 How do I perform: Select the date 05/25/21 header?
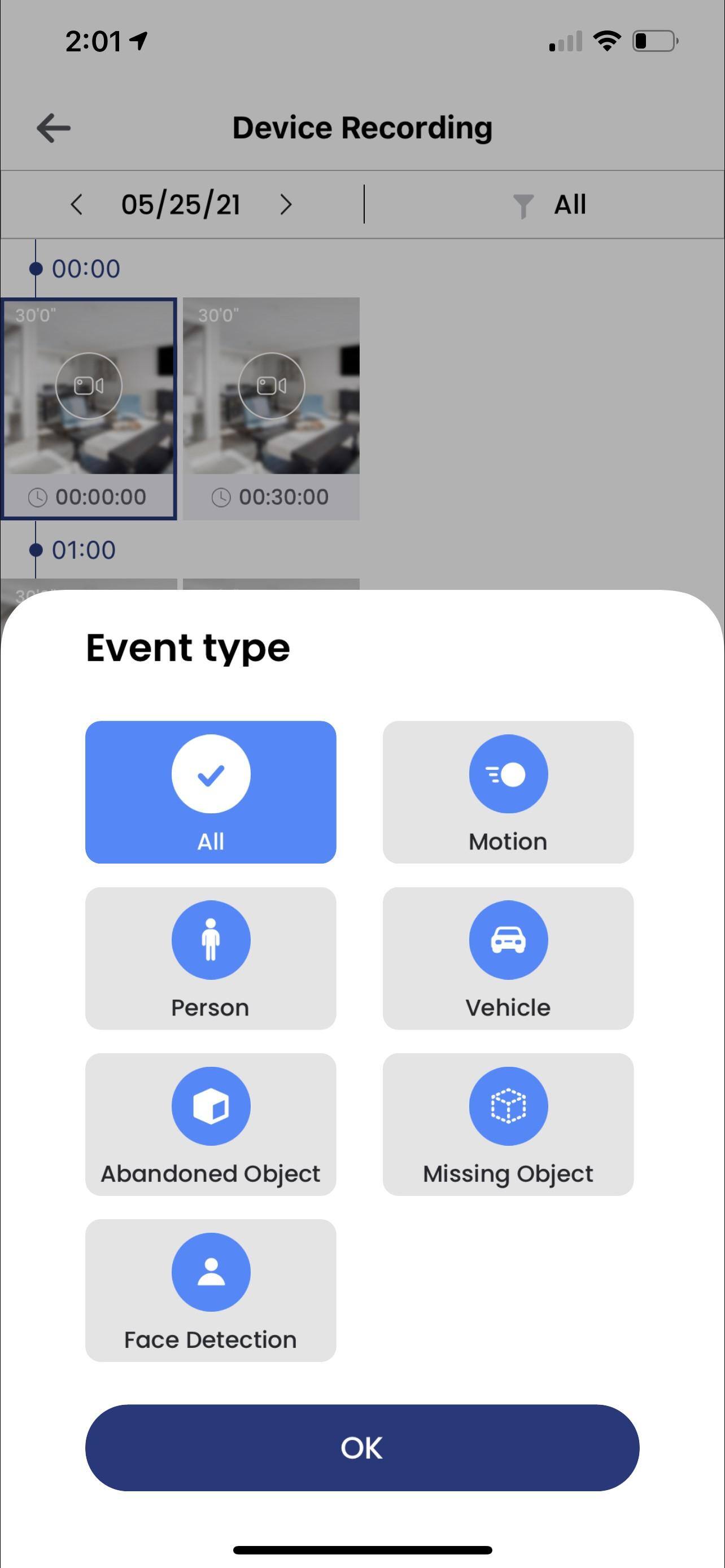(182, 204)
